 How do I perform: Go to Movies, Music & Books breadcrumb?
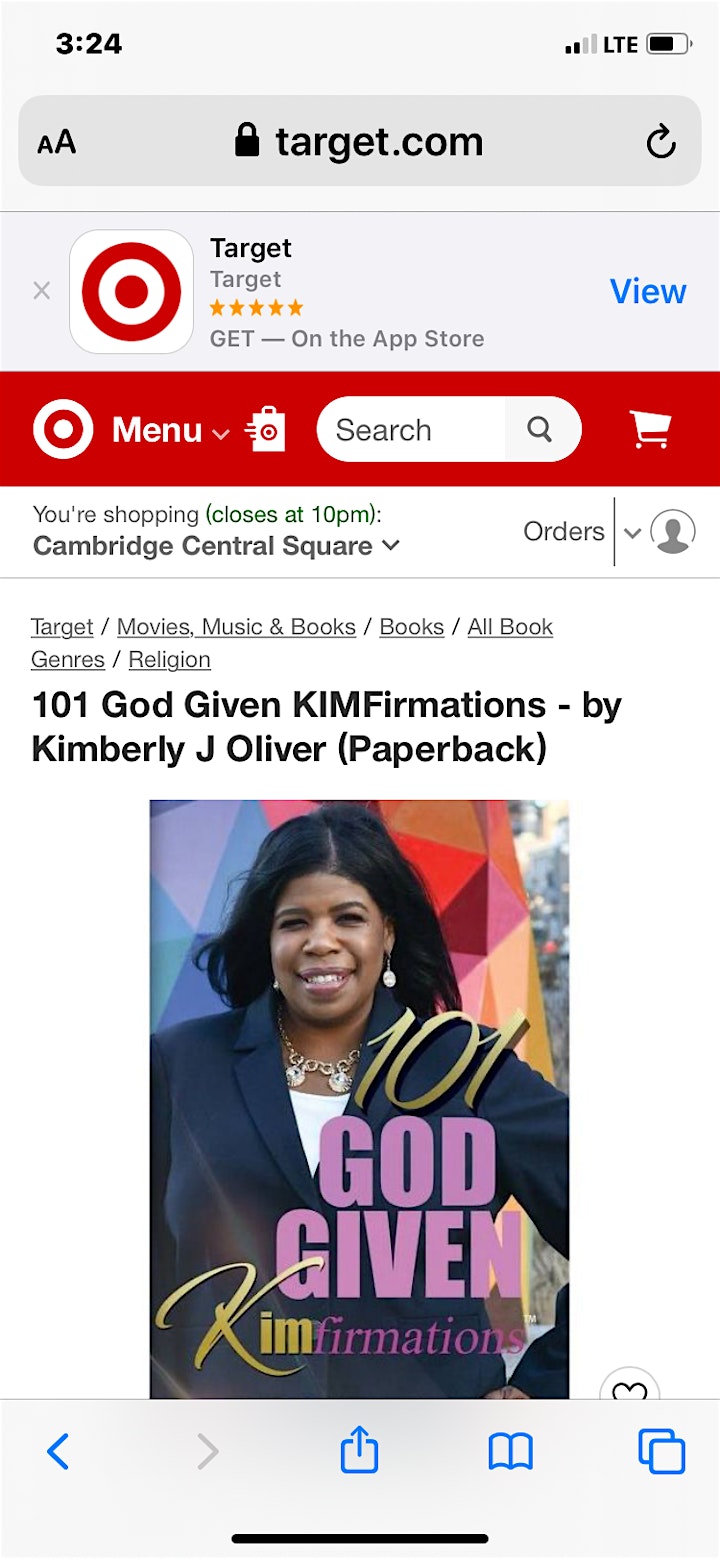236,627
